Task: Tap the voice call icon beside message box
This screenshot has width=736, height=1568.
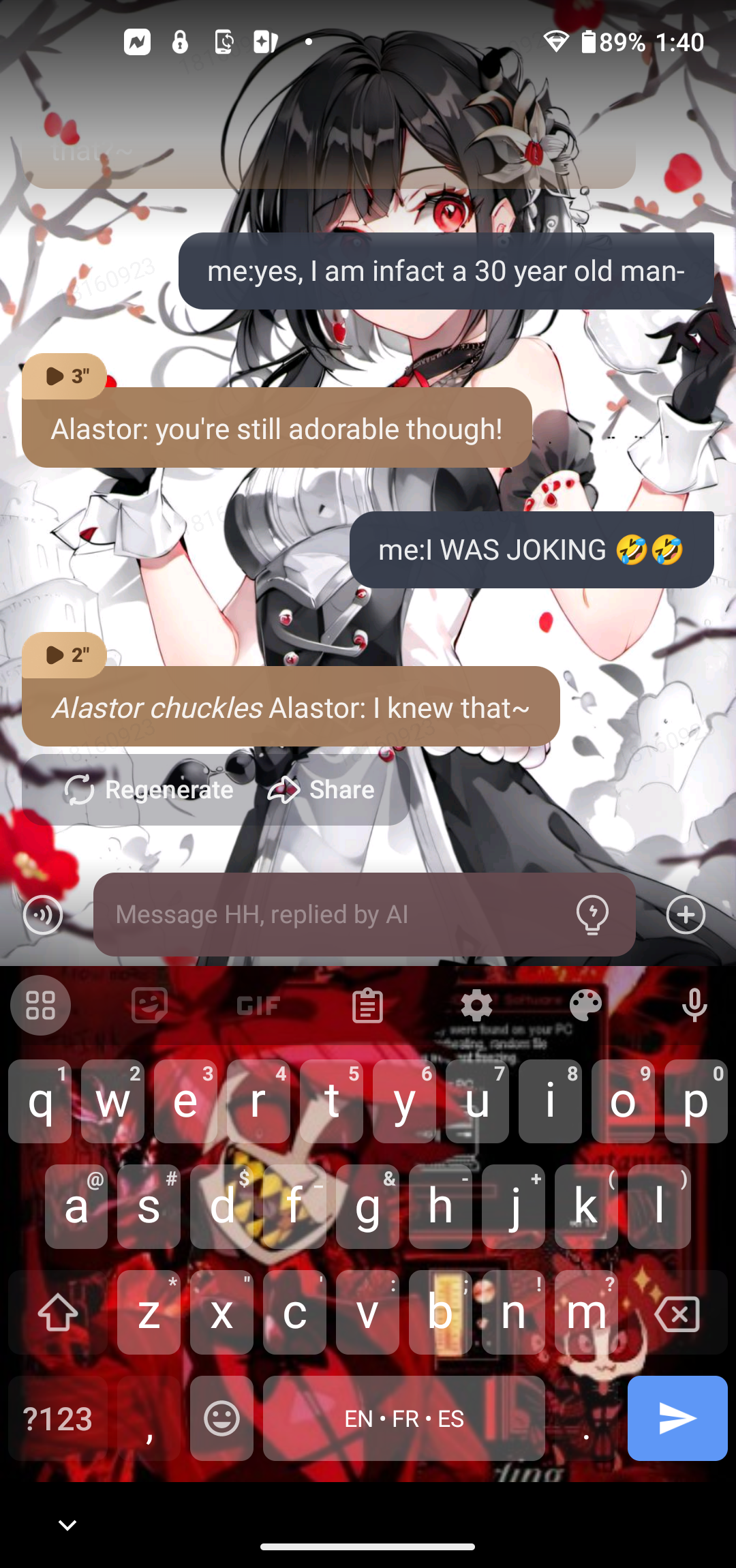Action: 43,914
